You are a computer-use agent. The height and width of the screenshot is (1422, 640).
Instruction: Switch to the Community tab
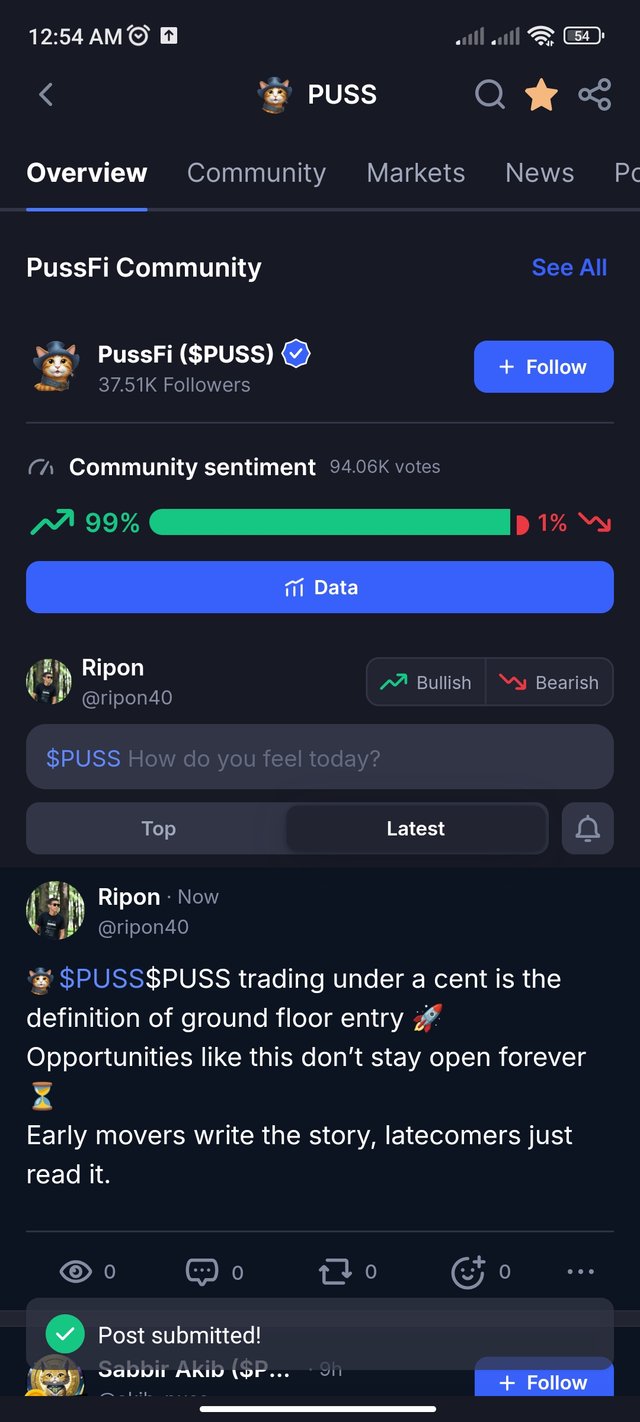pos(256,173)
